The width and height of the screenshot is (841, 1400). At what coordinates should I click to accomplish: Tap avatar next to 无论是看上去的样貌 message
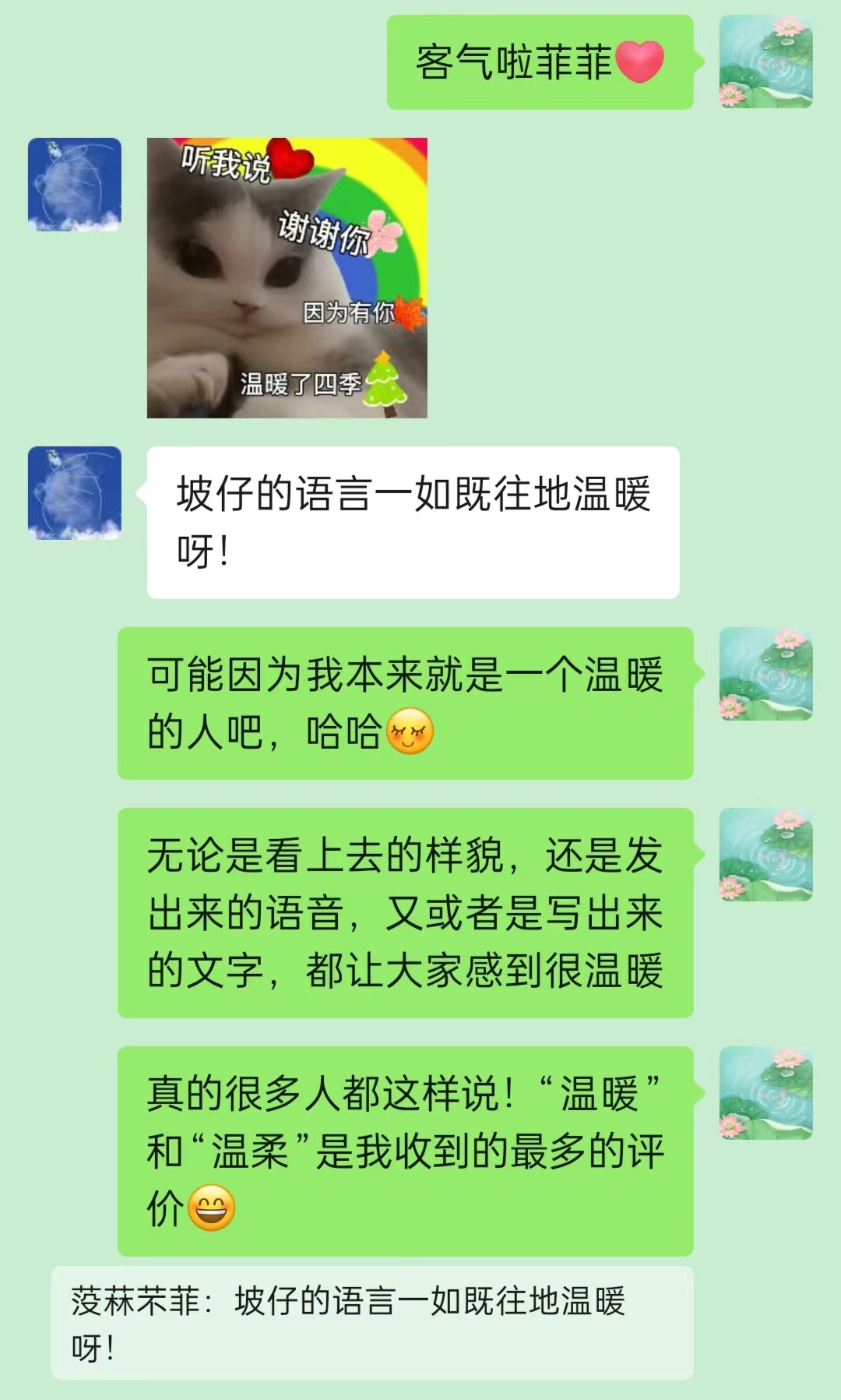coord(765,855)
